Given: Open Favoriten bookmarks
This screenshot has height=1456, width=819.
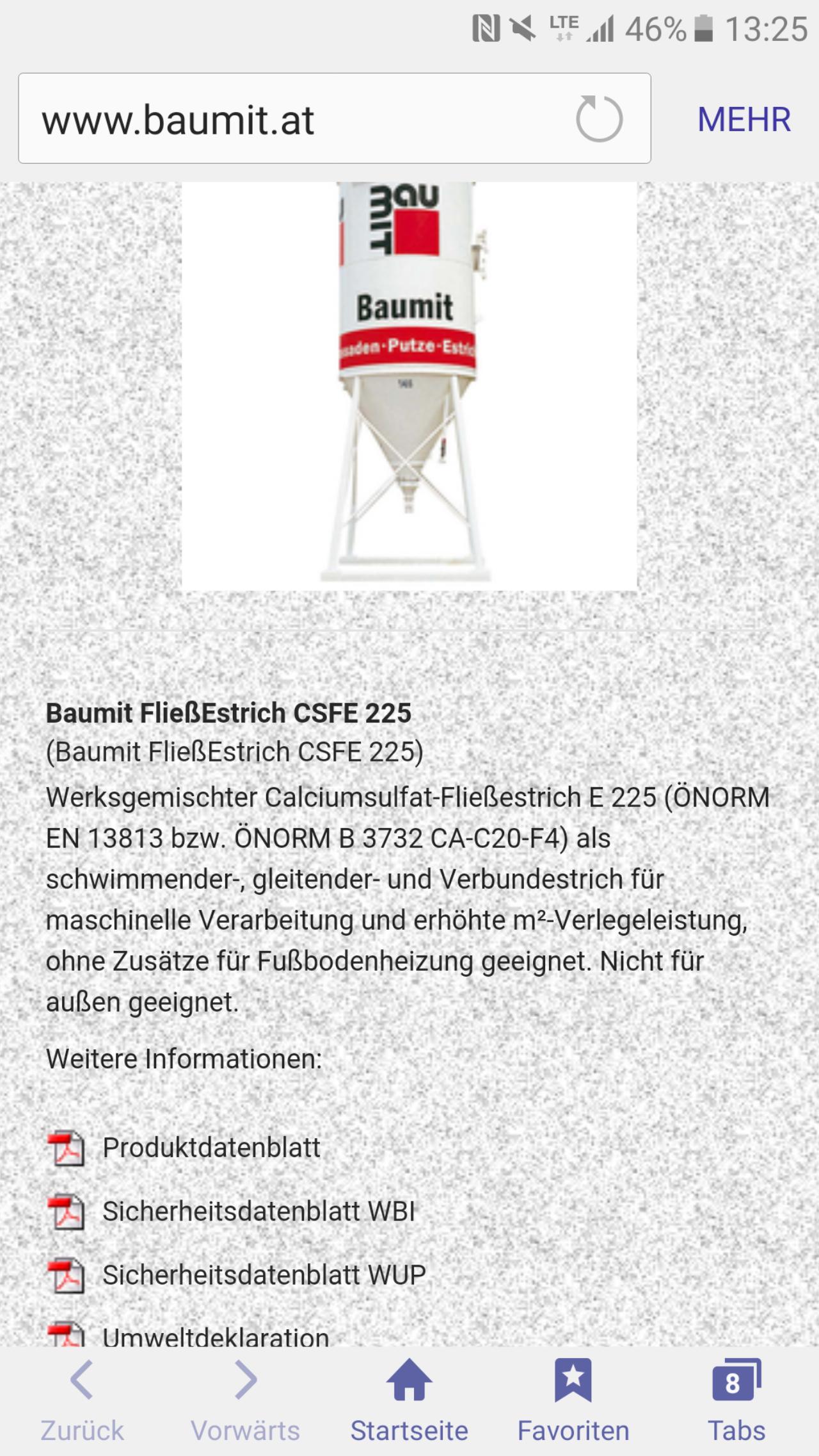Looking at the screenshot, I should point(573,1402).
